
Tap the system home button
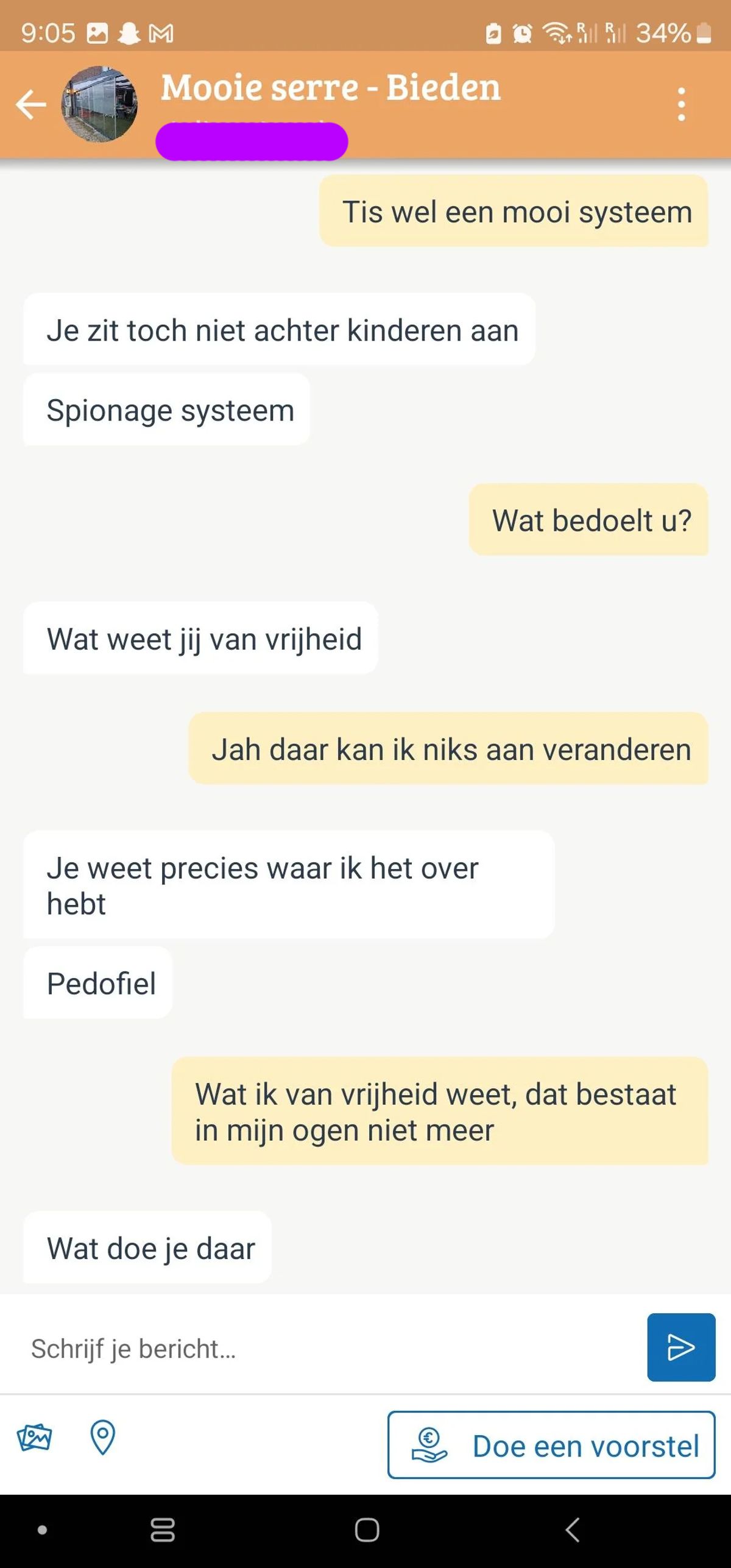[x=367, y=1530]
